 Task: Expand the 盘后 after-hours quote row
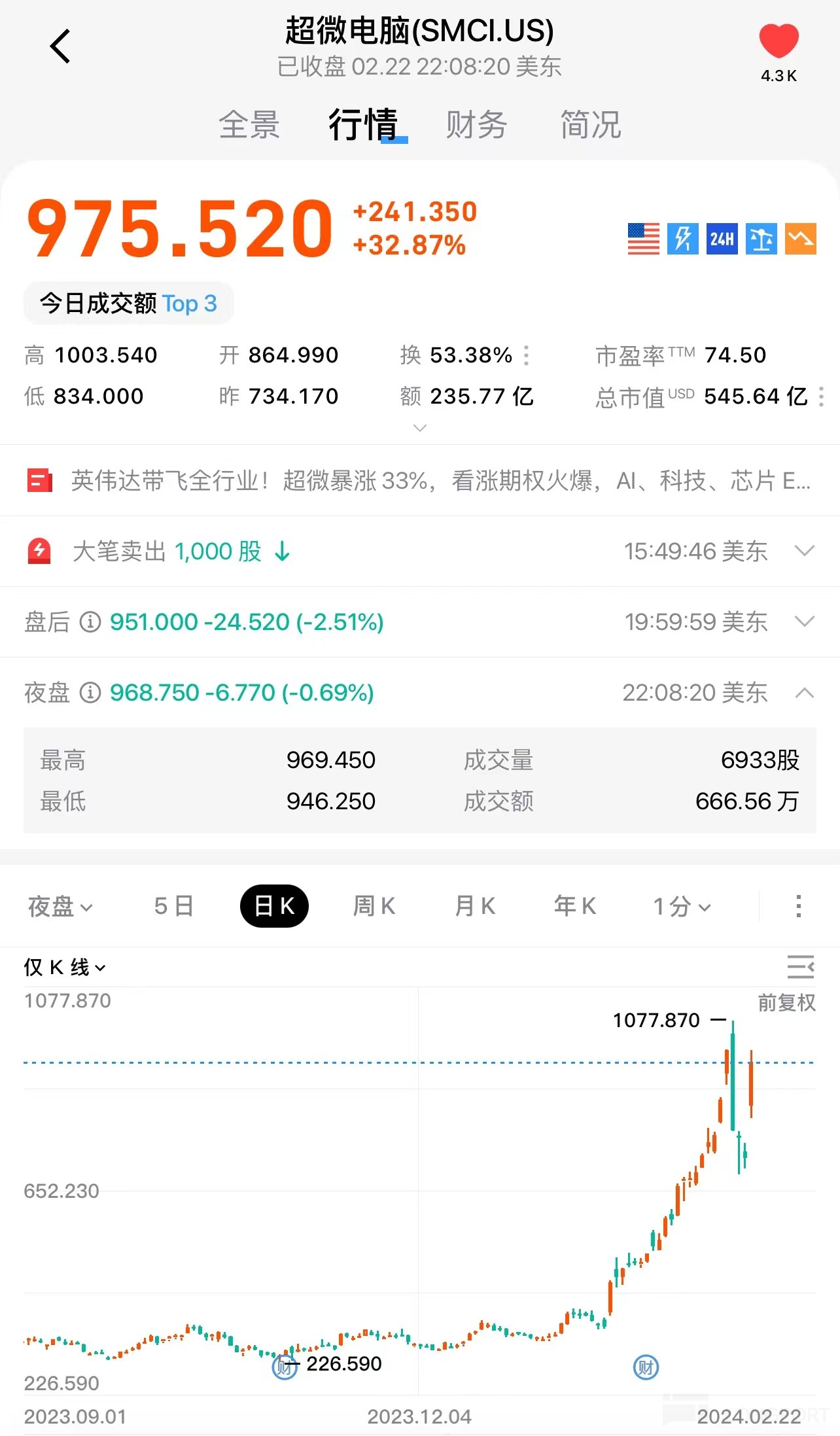click(804, 622)
